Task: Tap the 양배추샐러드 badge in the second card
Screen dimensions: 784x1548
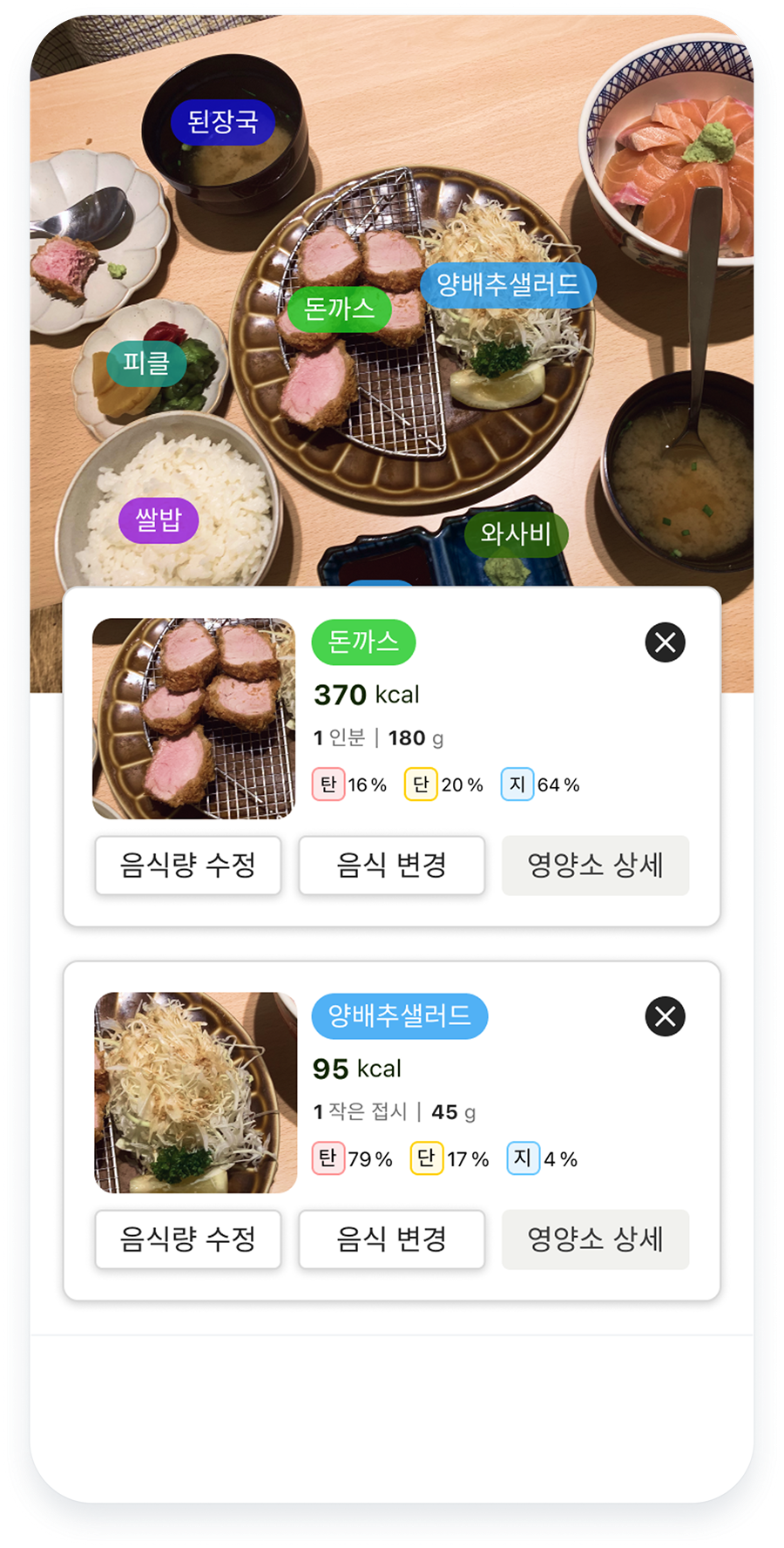Action: tap(400, 1015)
